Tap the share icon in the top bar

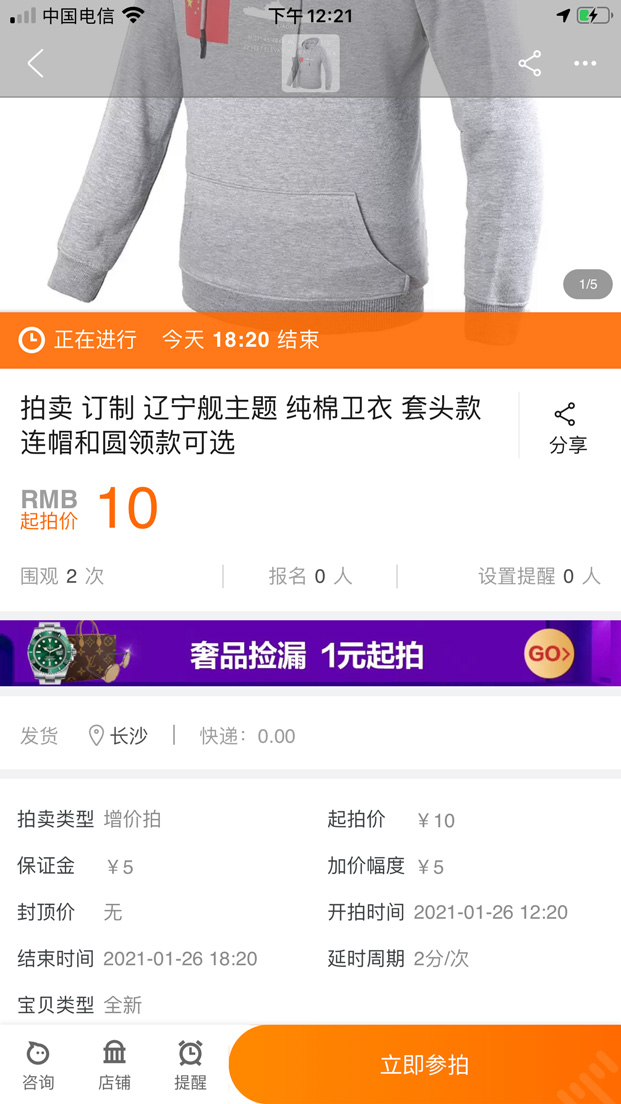click(x=530, y=64)
